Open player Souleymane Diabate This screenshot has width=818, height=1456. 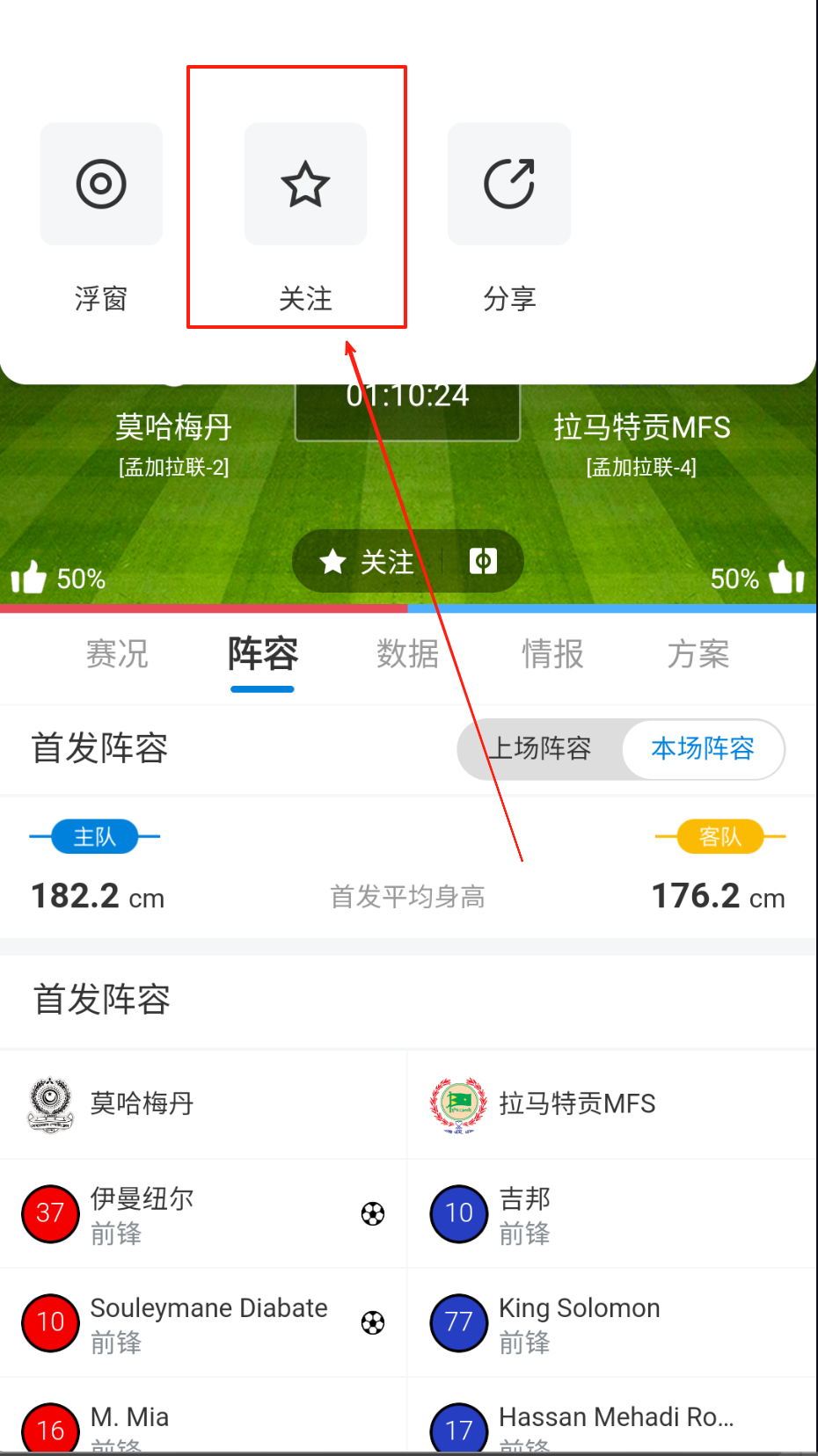pos(208,1322)
